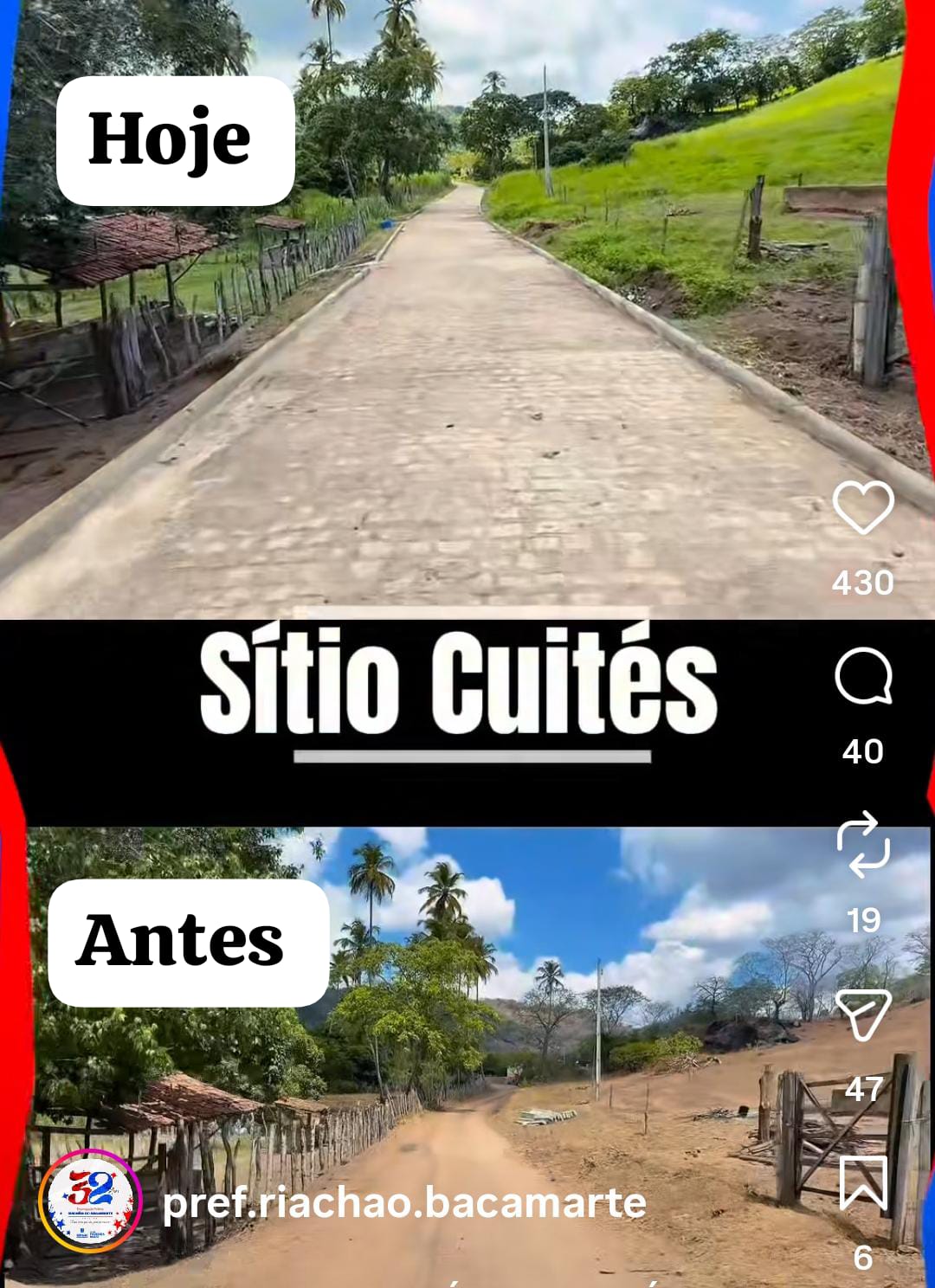Open the pref.riachao.bacamarte username link
This screenshot has height=1288, width=935.
pos(403,1203)
